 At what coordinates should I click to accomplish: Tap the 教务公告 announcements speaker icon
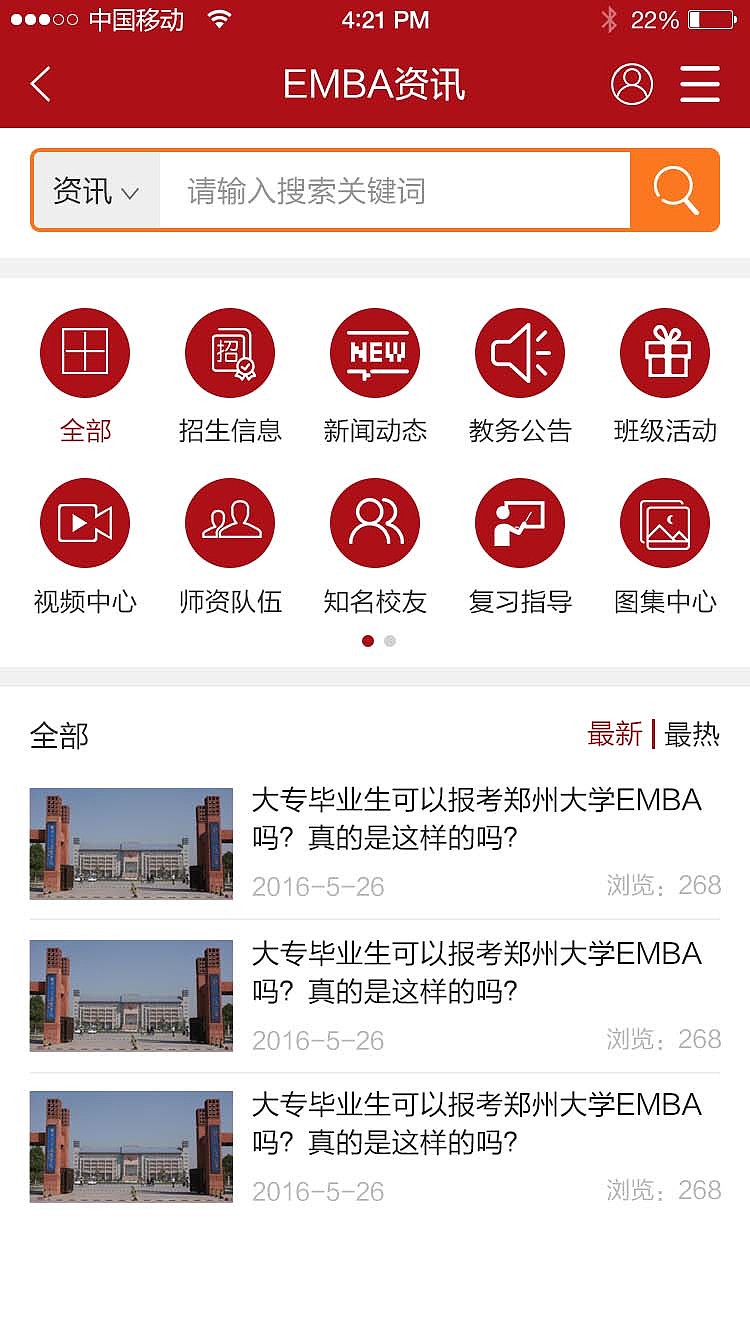520,352
